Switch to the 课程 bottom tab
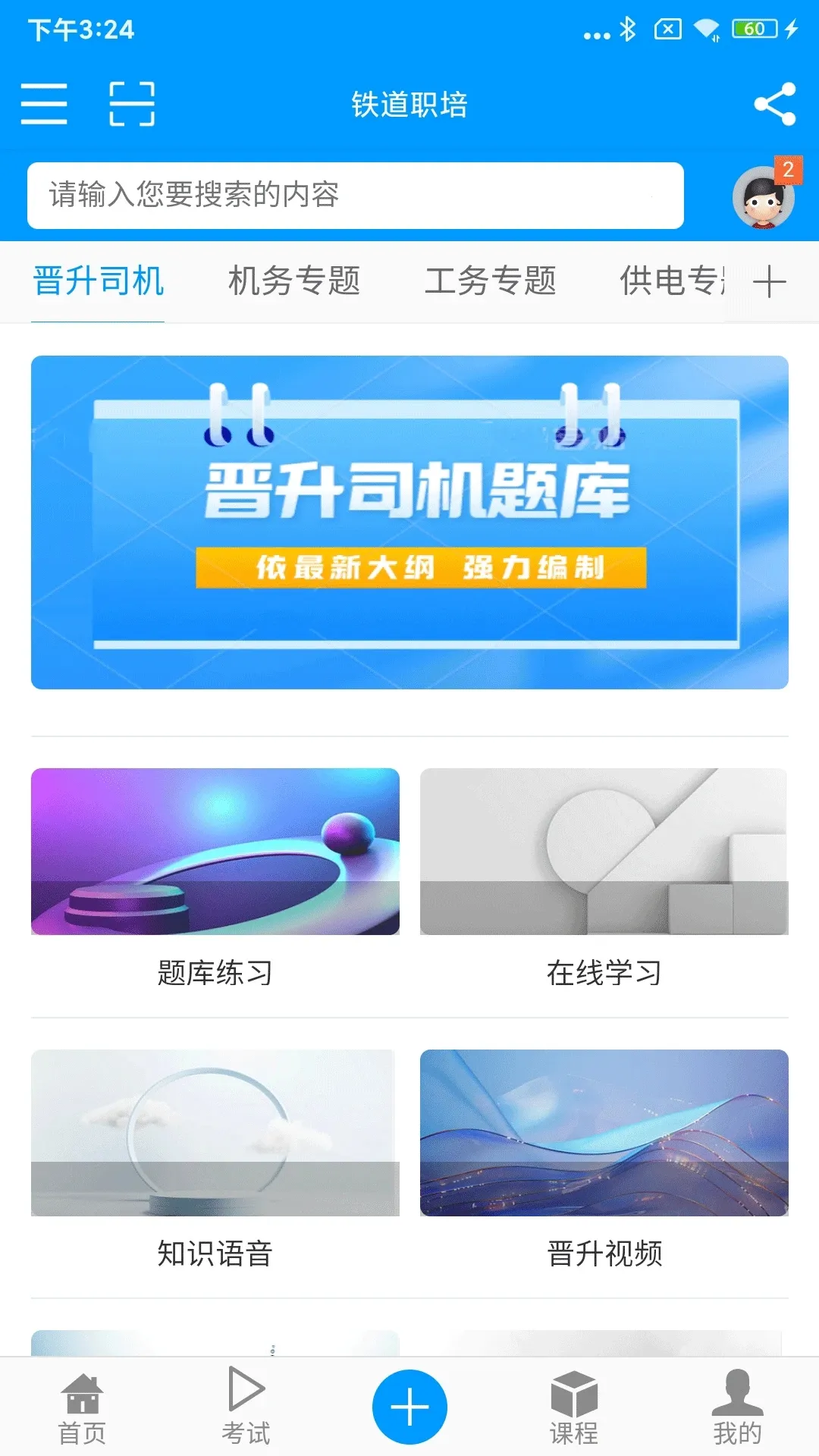The image size is (819, 1456). pos(574,1409)
